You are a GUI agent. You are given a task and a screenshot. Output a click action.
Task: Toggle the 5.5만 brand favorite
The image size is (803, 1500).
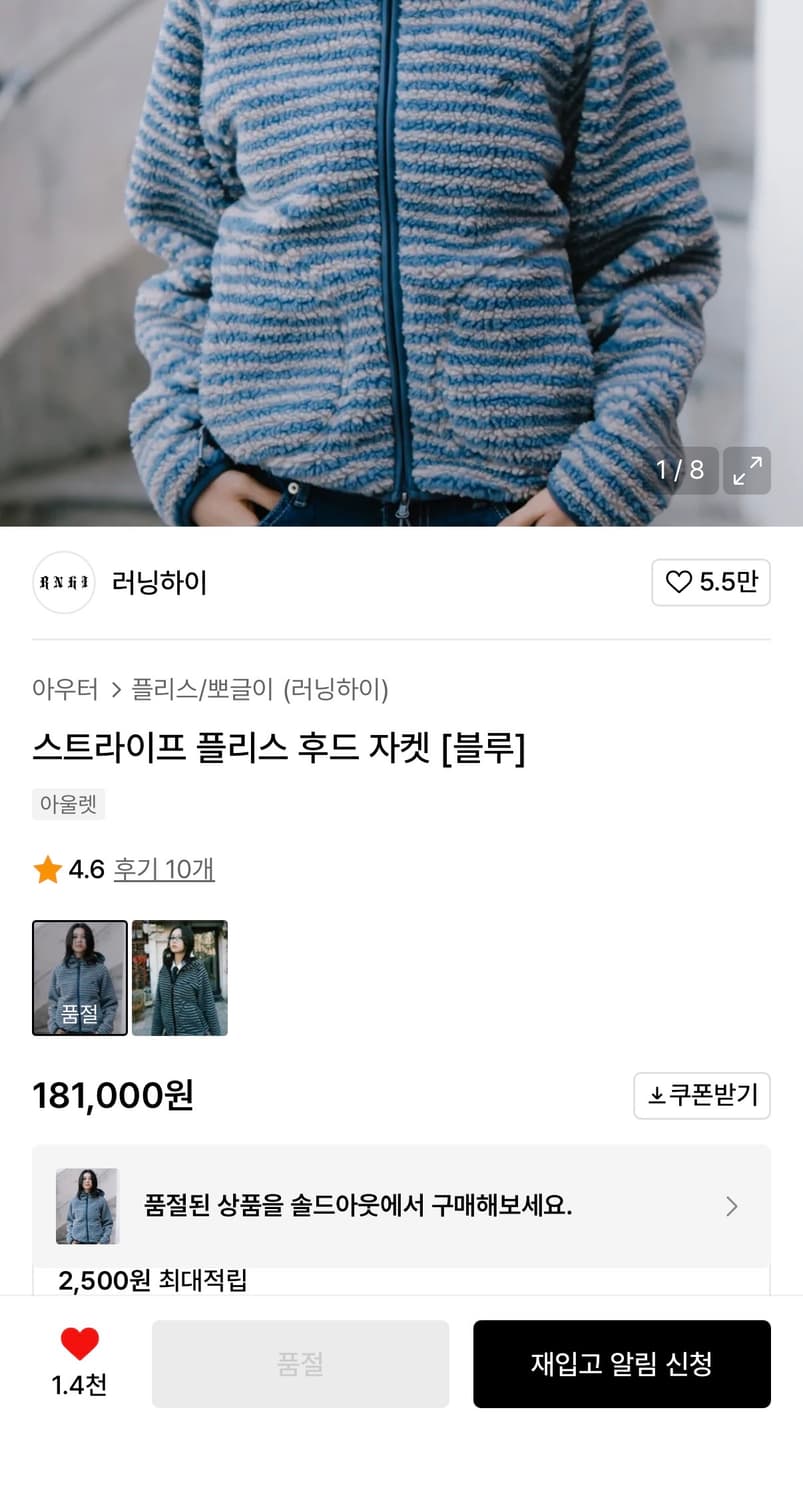[x=711, y=582]
